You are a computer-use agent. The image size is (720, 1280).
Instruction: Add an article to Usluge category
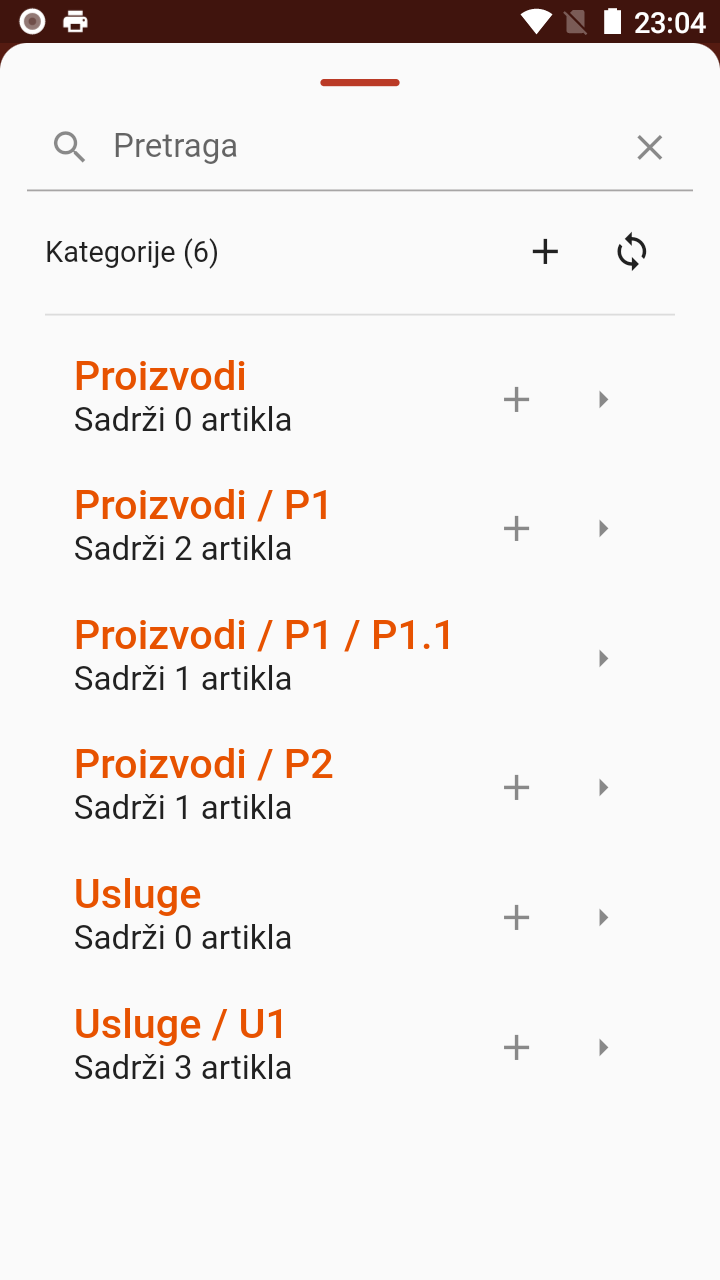click(x=517, y=917)
